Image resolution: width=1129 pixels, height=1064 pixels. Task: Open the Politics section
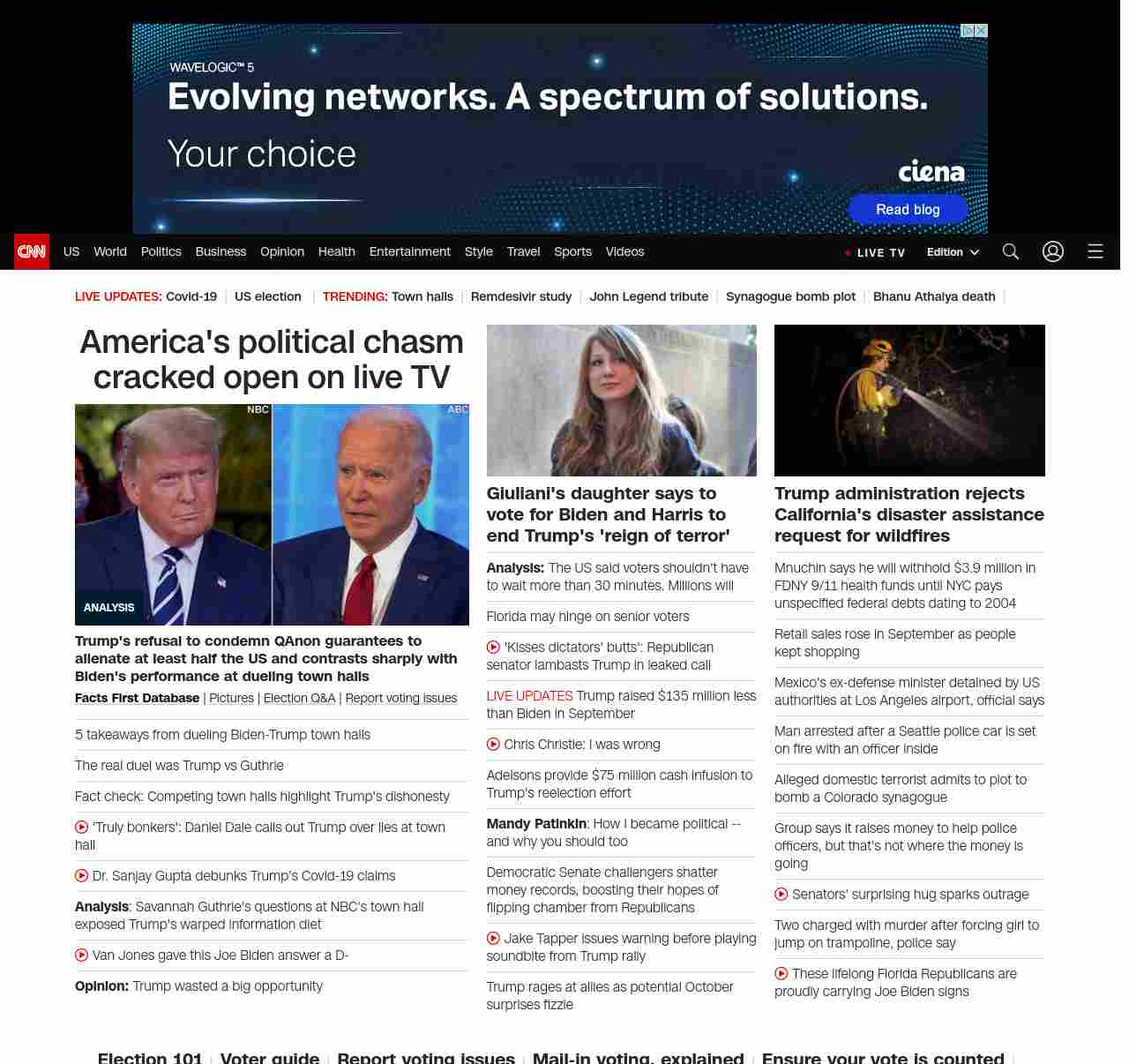[161, 251]
